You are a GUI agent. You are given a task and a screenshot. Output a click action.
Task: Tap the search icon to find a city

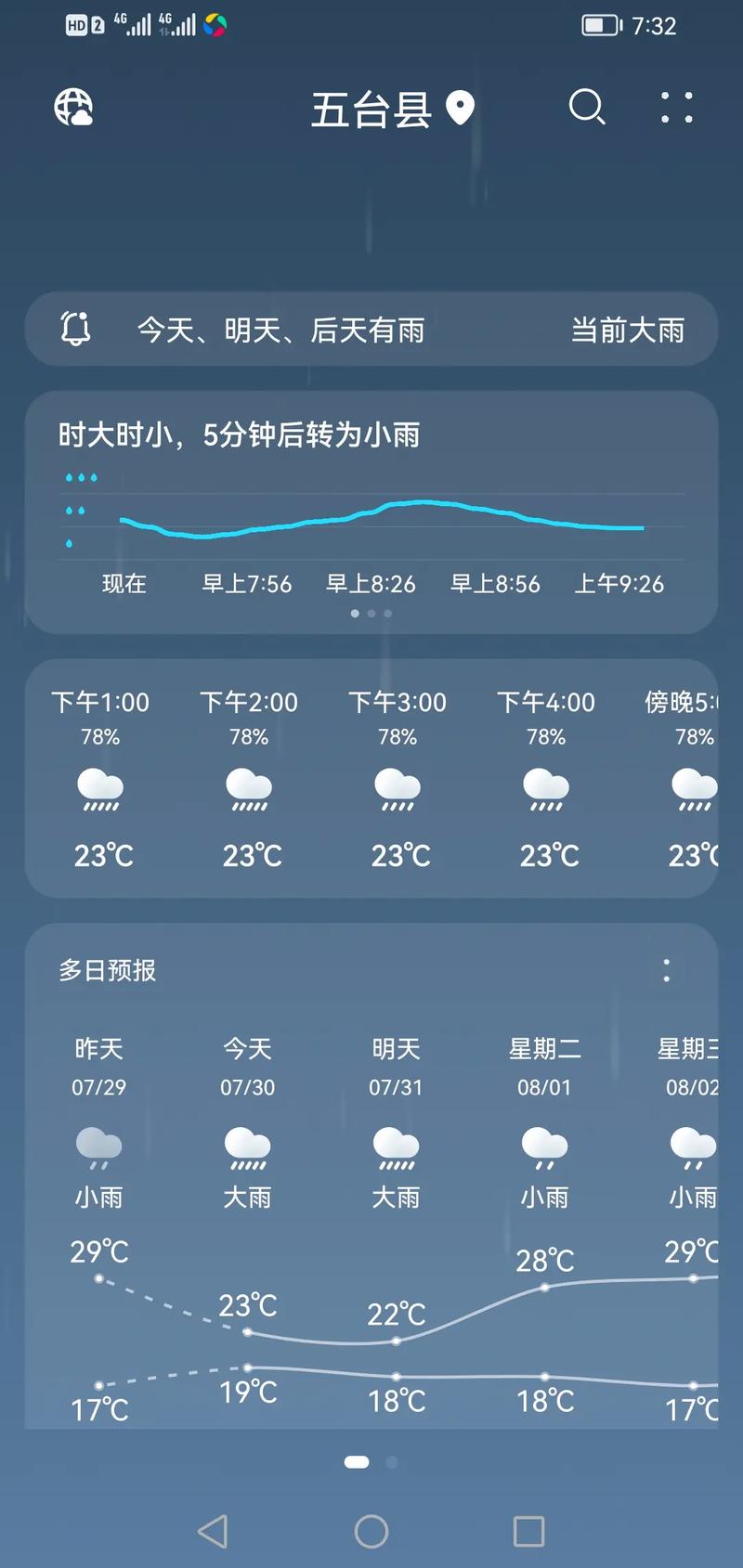tap(587, 109)
